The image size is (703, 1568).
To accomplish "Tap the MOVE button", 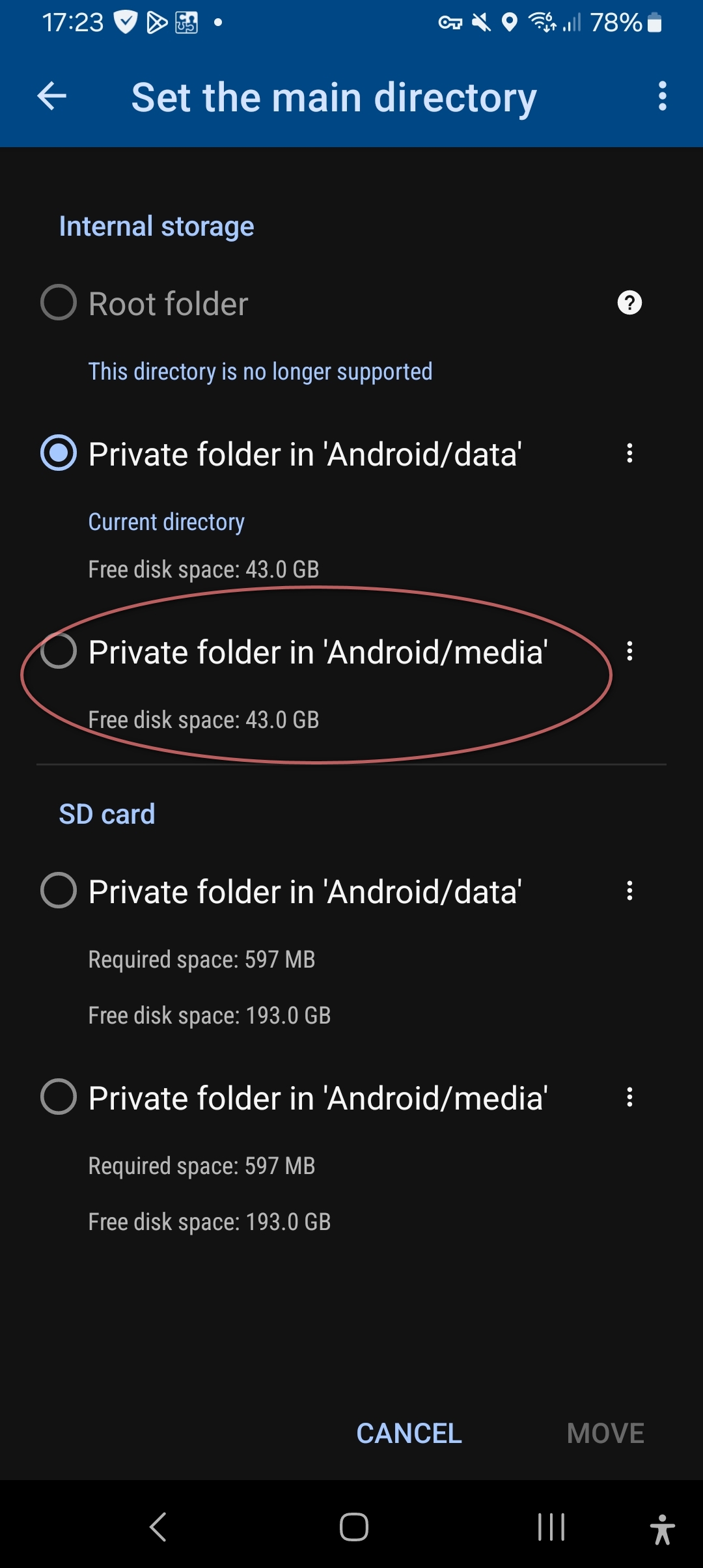I will pos(605,1433).
